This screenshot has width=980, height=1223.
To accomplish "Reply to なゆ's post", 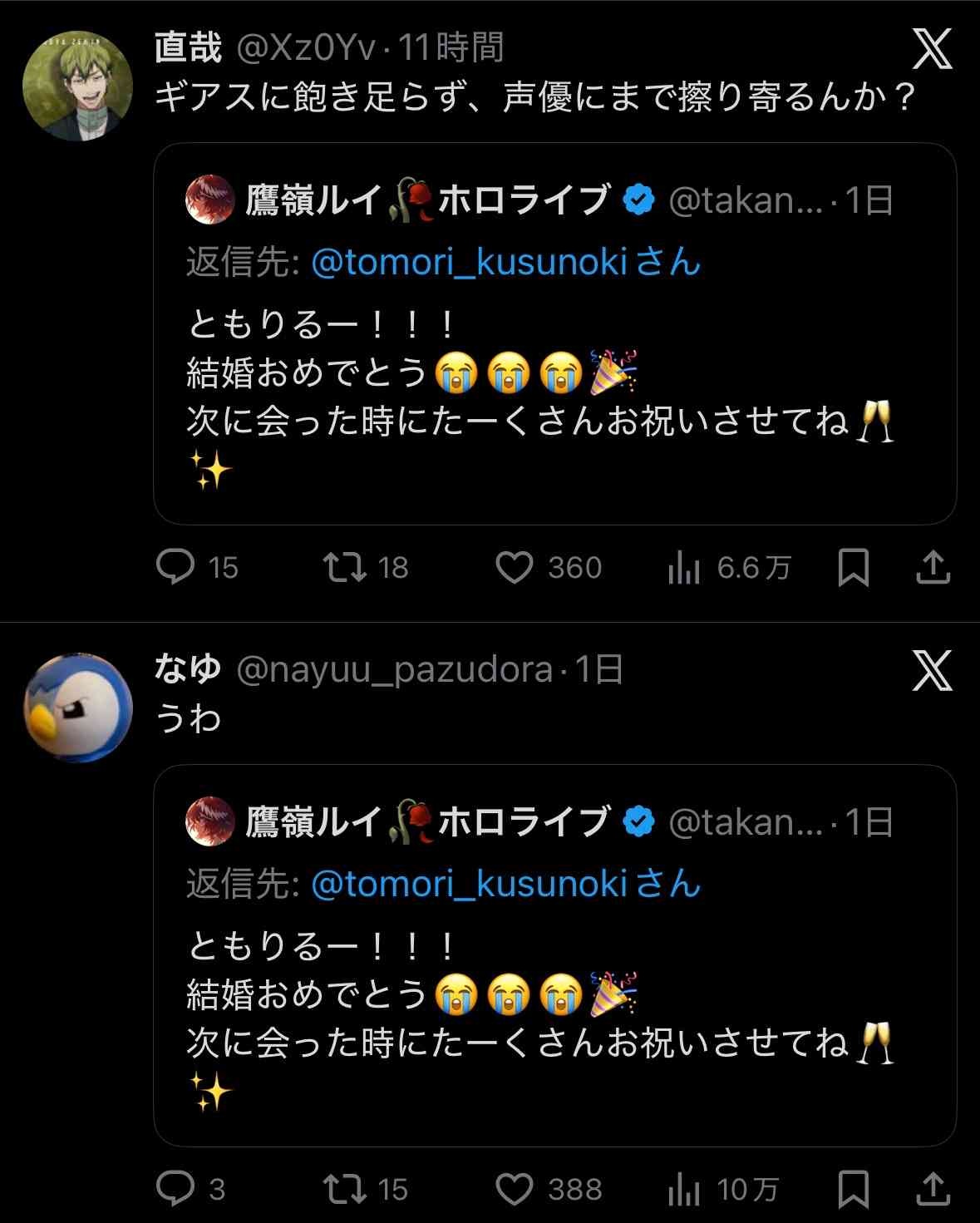I will [175, 1189].
